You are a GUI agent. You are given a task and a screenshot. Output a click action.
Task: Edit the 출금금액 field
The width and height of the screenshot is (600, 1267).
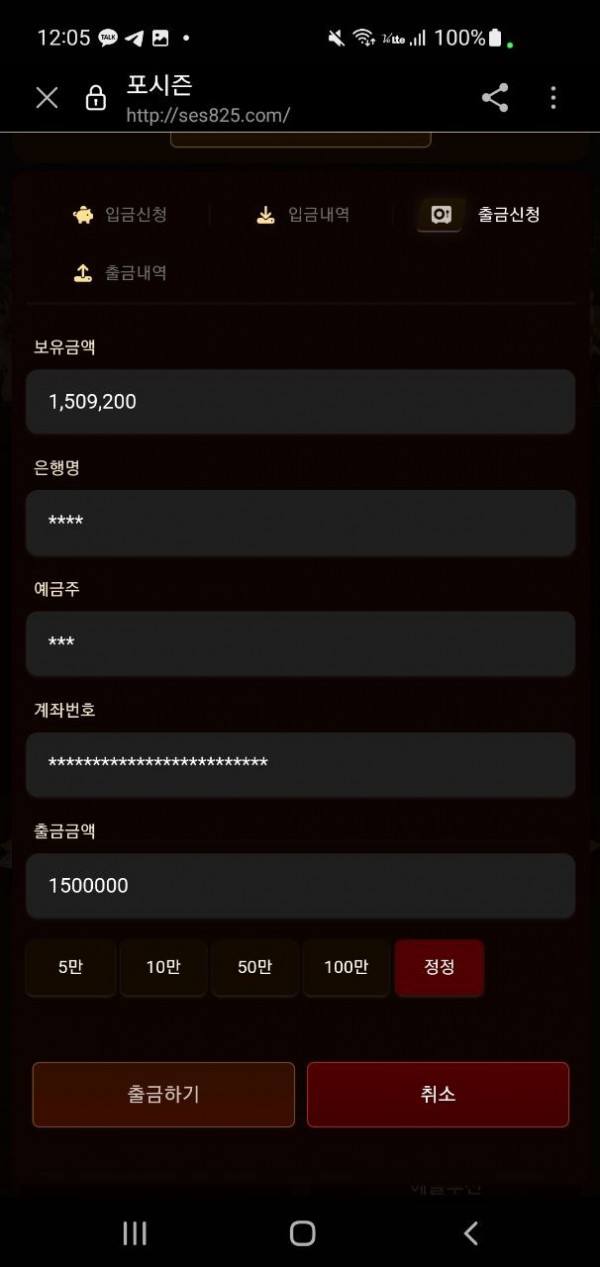click(300, 885)
